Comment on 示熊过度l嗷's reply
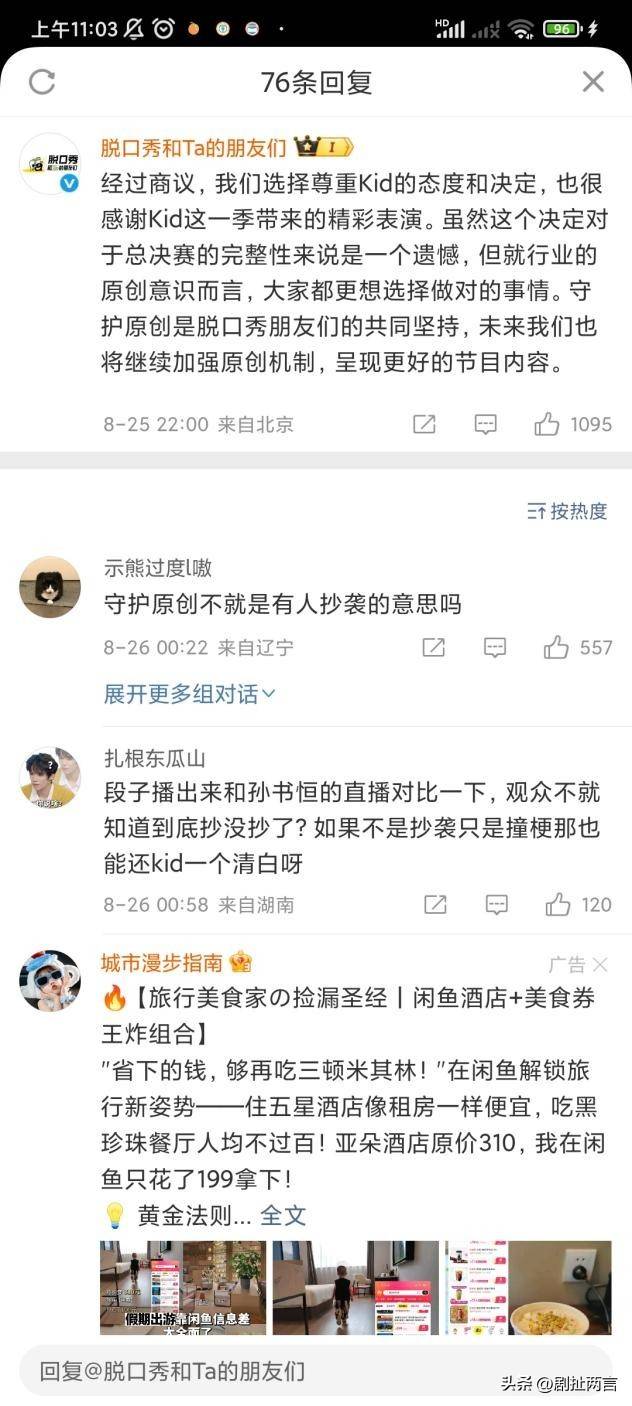 pos(495,647)
